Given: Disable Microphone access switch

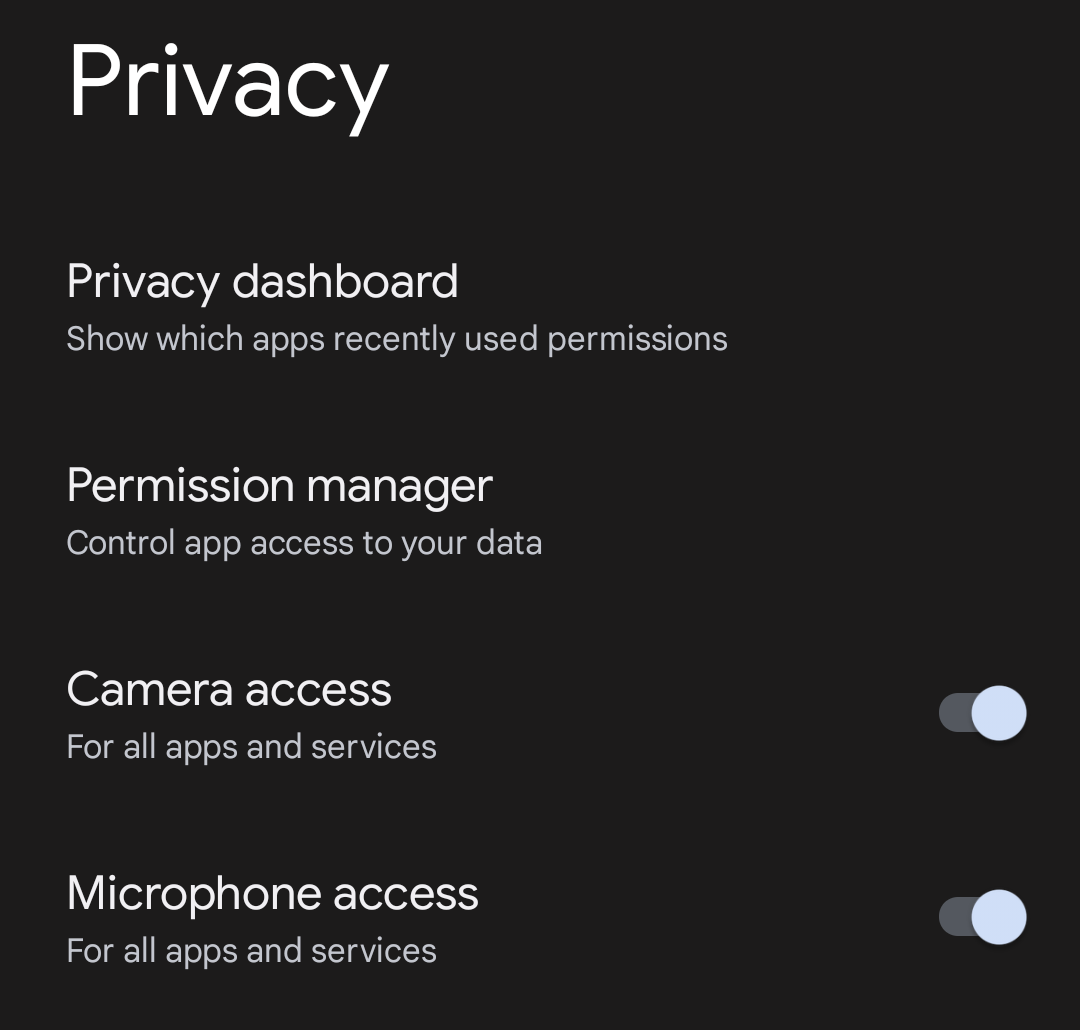Looking at the screenshot, I should click(982, 917).
